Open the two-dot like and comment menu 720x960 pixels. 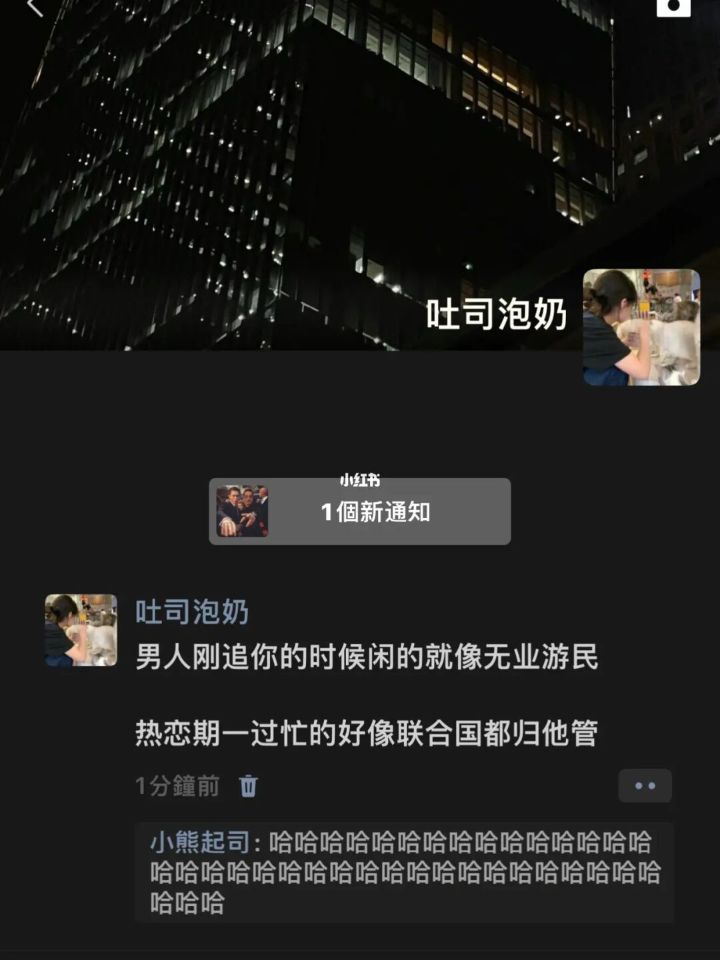tap(644, 786)
